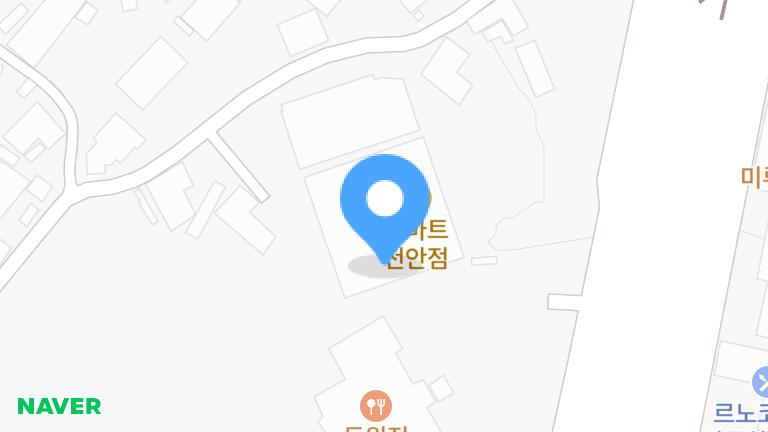Select the blue car service place icon
This screenshot has height=432, width=768.
point(762,381)
